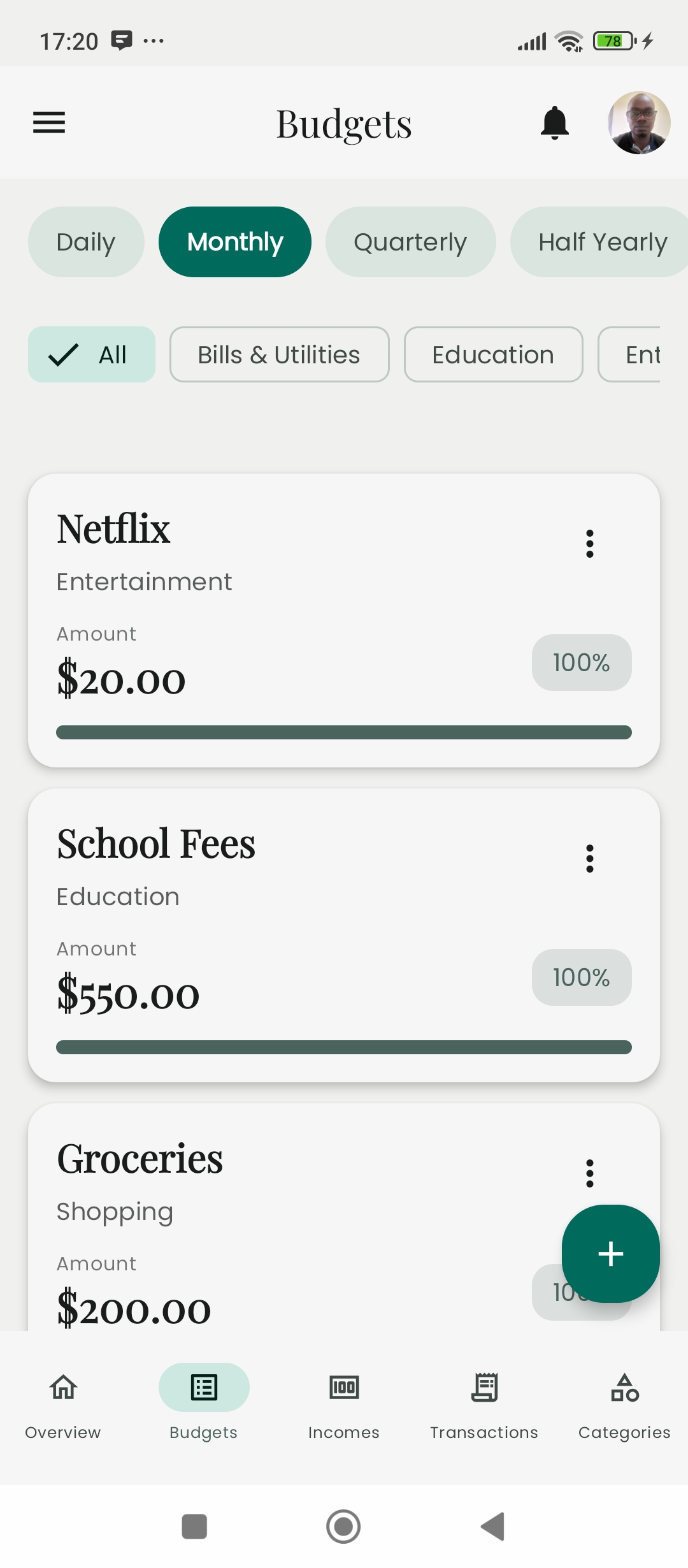The height and width of the screenshot is (1568, 688).
Task: Open the School Fees options menu
Action: (589, 858)
